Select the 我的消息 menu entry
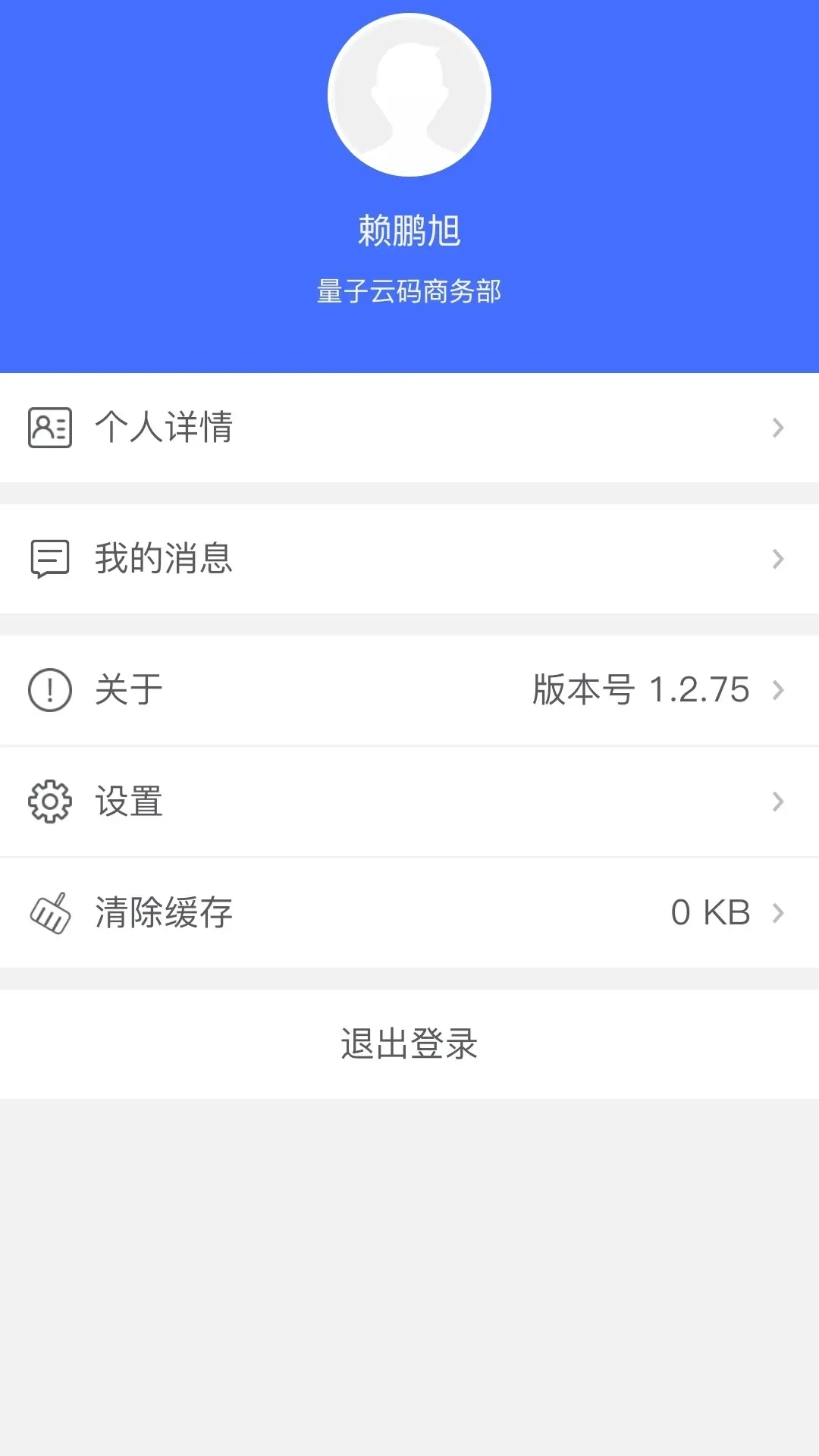 click(165, 559)
